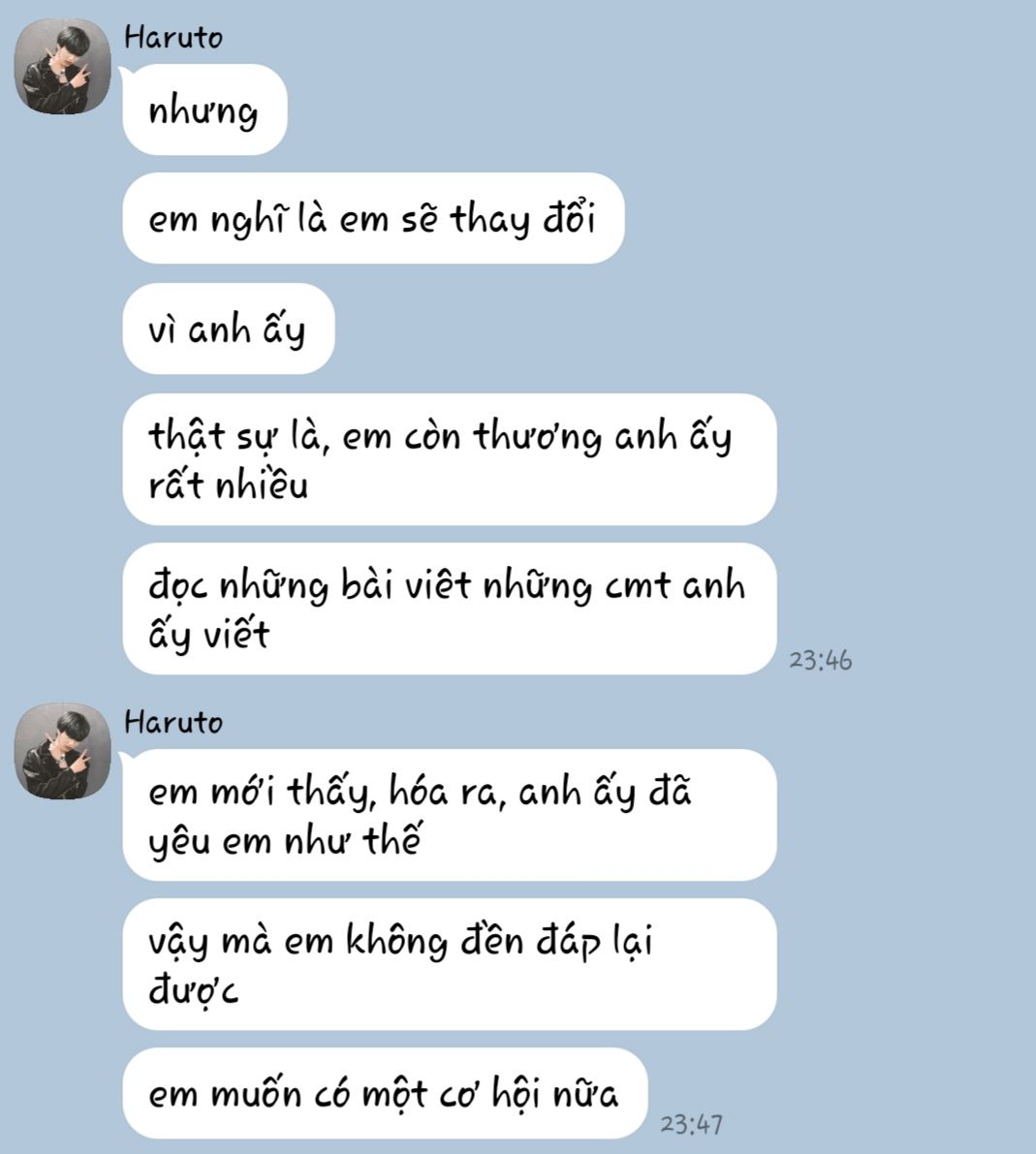Tap Haruto's avatar beside 'em mới thấy' message
Viewport: 1036px width, 1154px height.
coord(62,751)
